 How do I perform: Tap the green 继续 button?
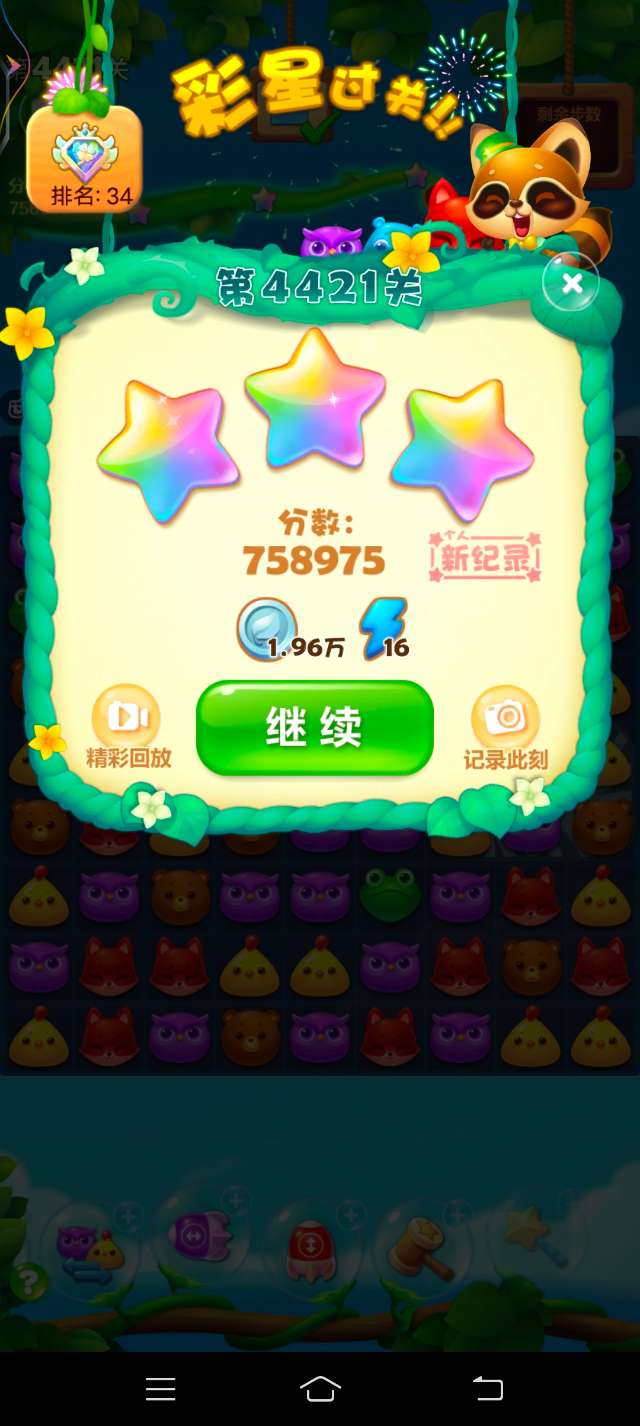point(314,728)
